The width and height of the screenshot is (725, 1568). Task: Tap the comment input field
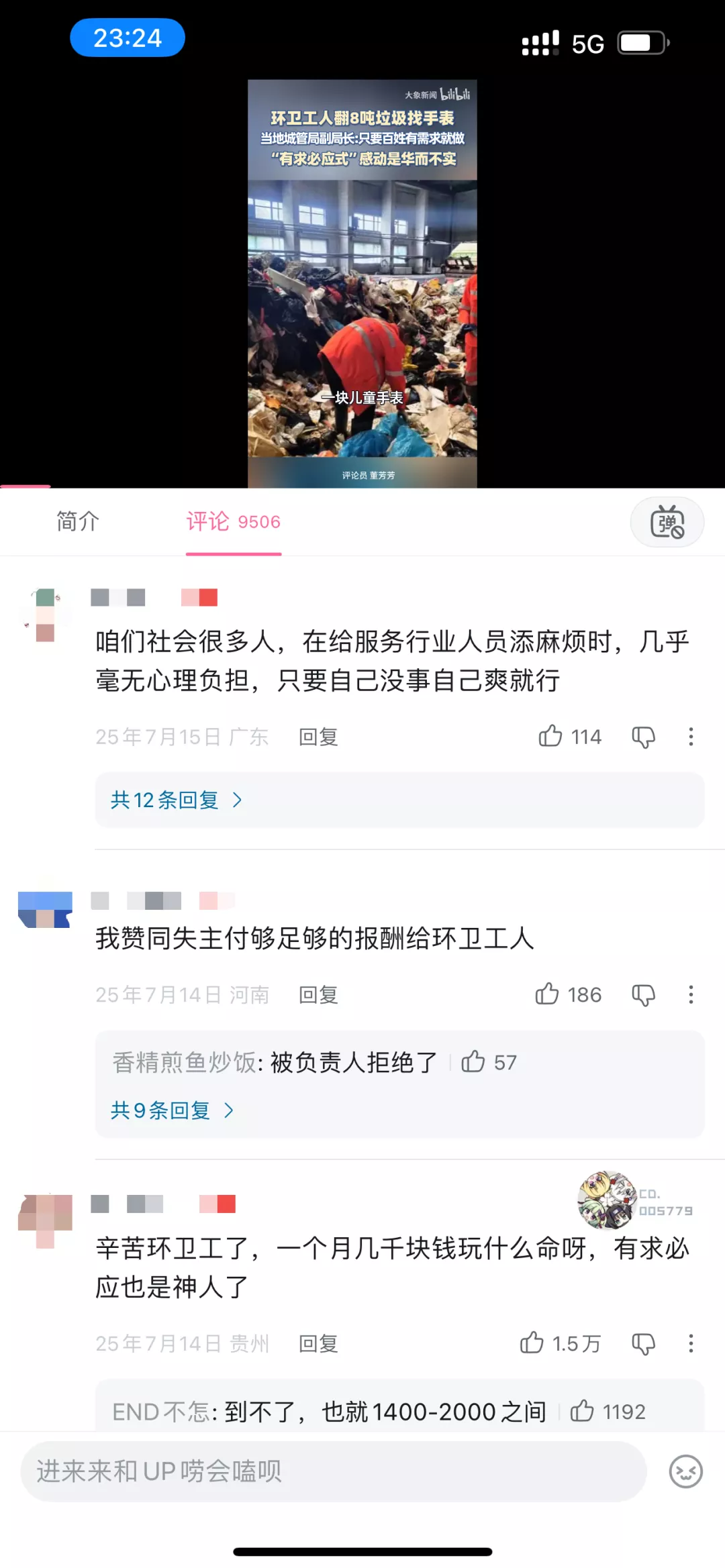333,1471
